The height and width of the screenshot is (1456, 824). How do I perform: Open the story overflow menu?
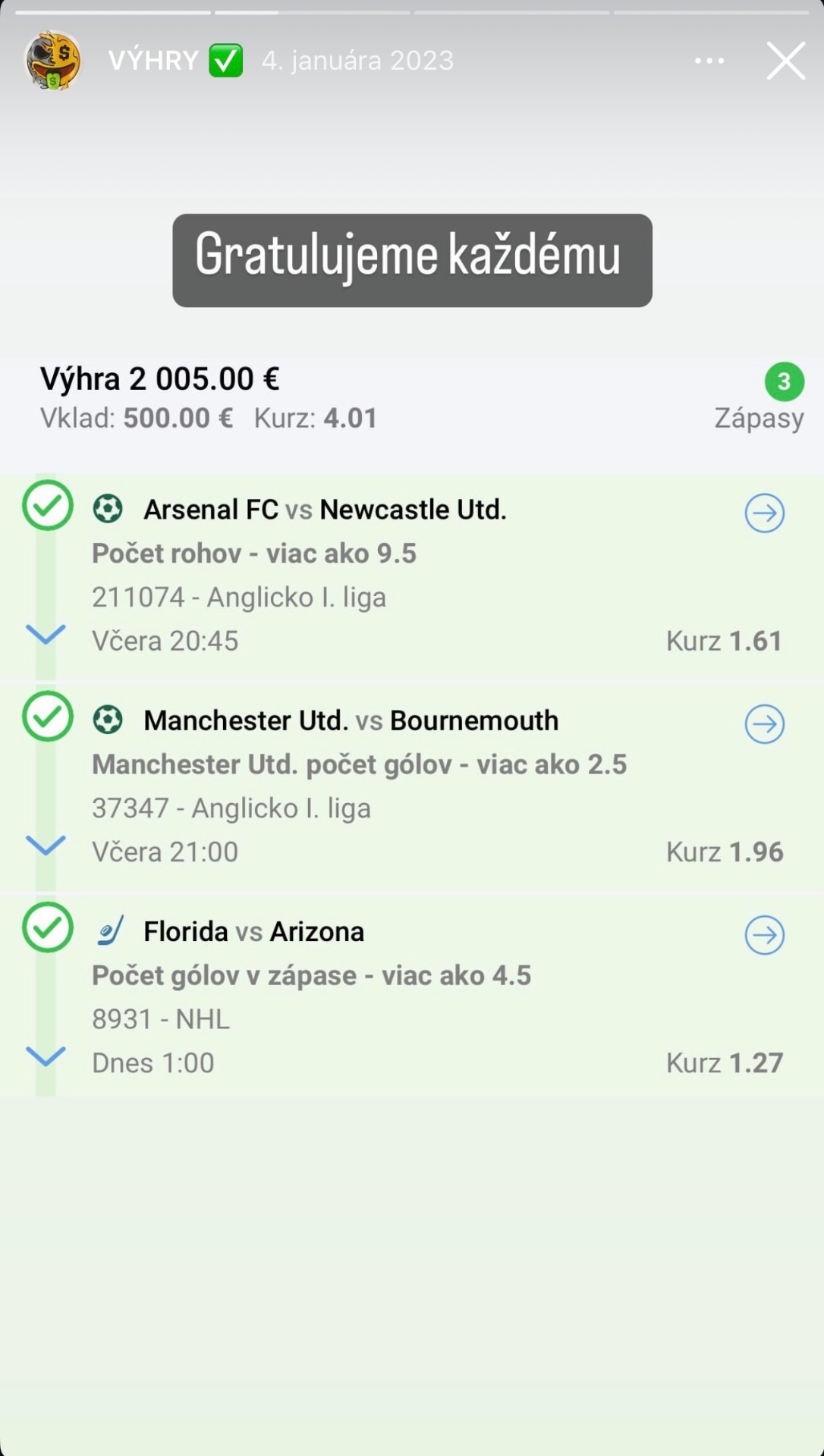click(x=709, y=61)
